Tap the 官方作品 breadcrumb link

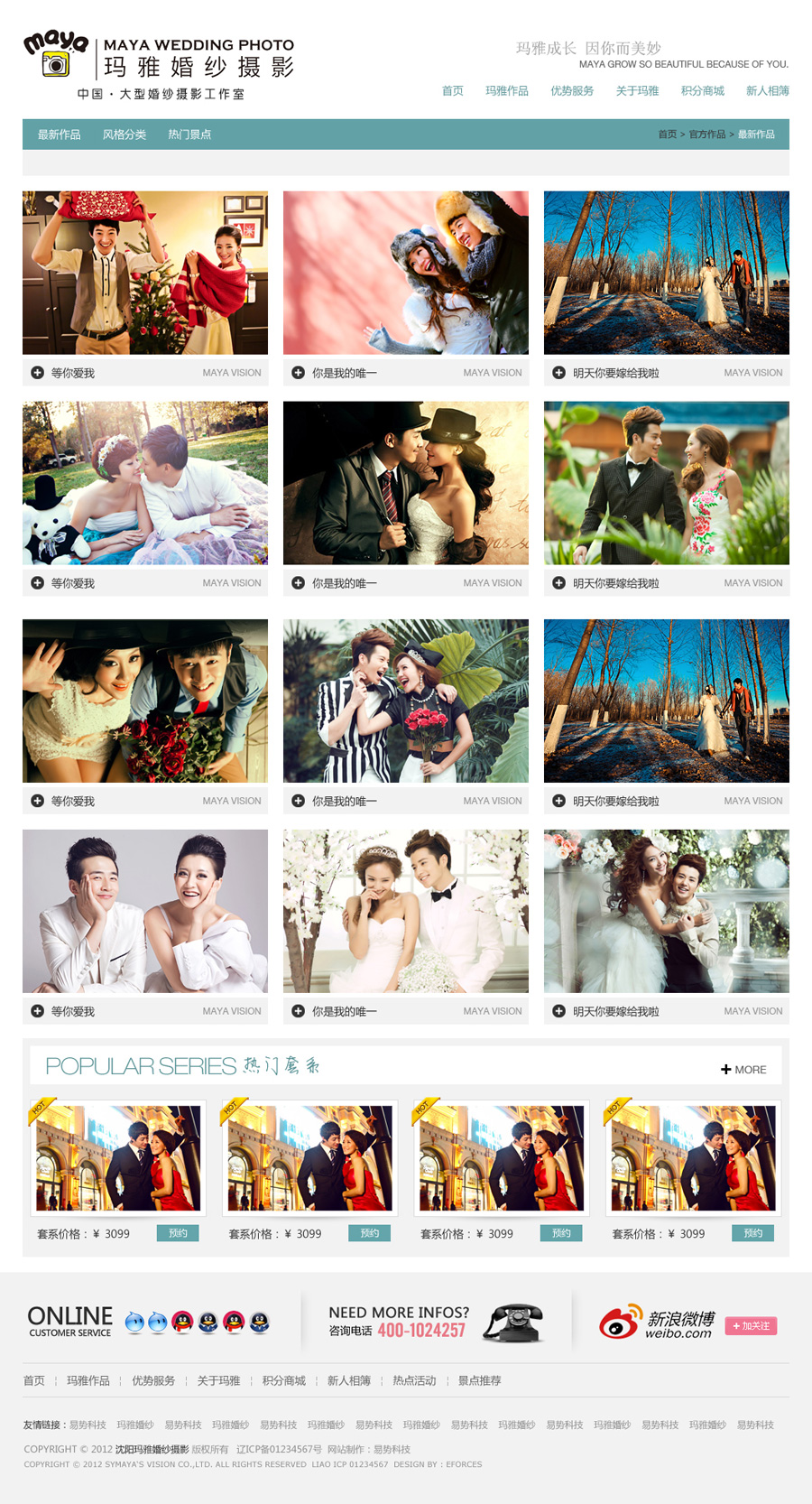click(x=706, y=135)
